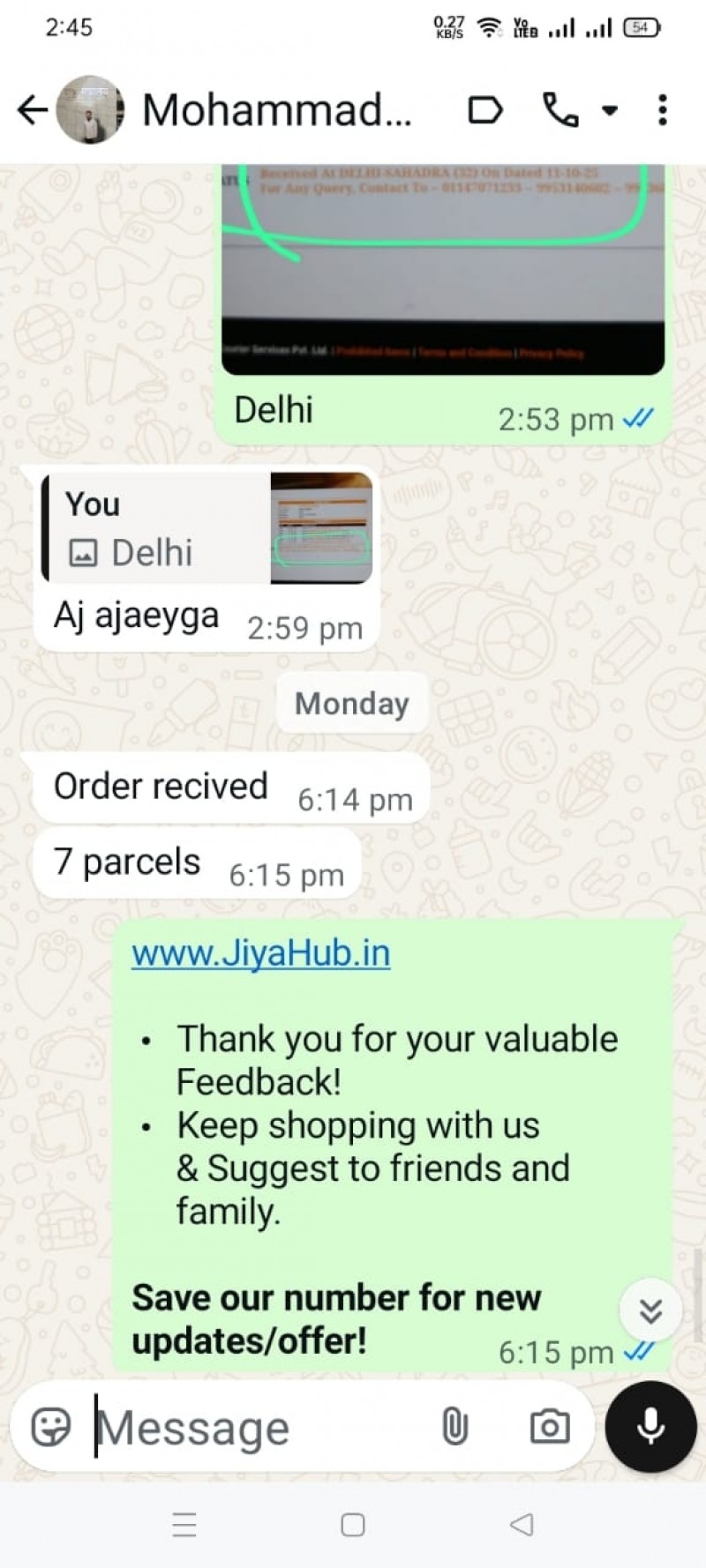Open the www.JiyaHub.in link
The height and width of the screenshot is (1568, 706).
(260, 953)
